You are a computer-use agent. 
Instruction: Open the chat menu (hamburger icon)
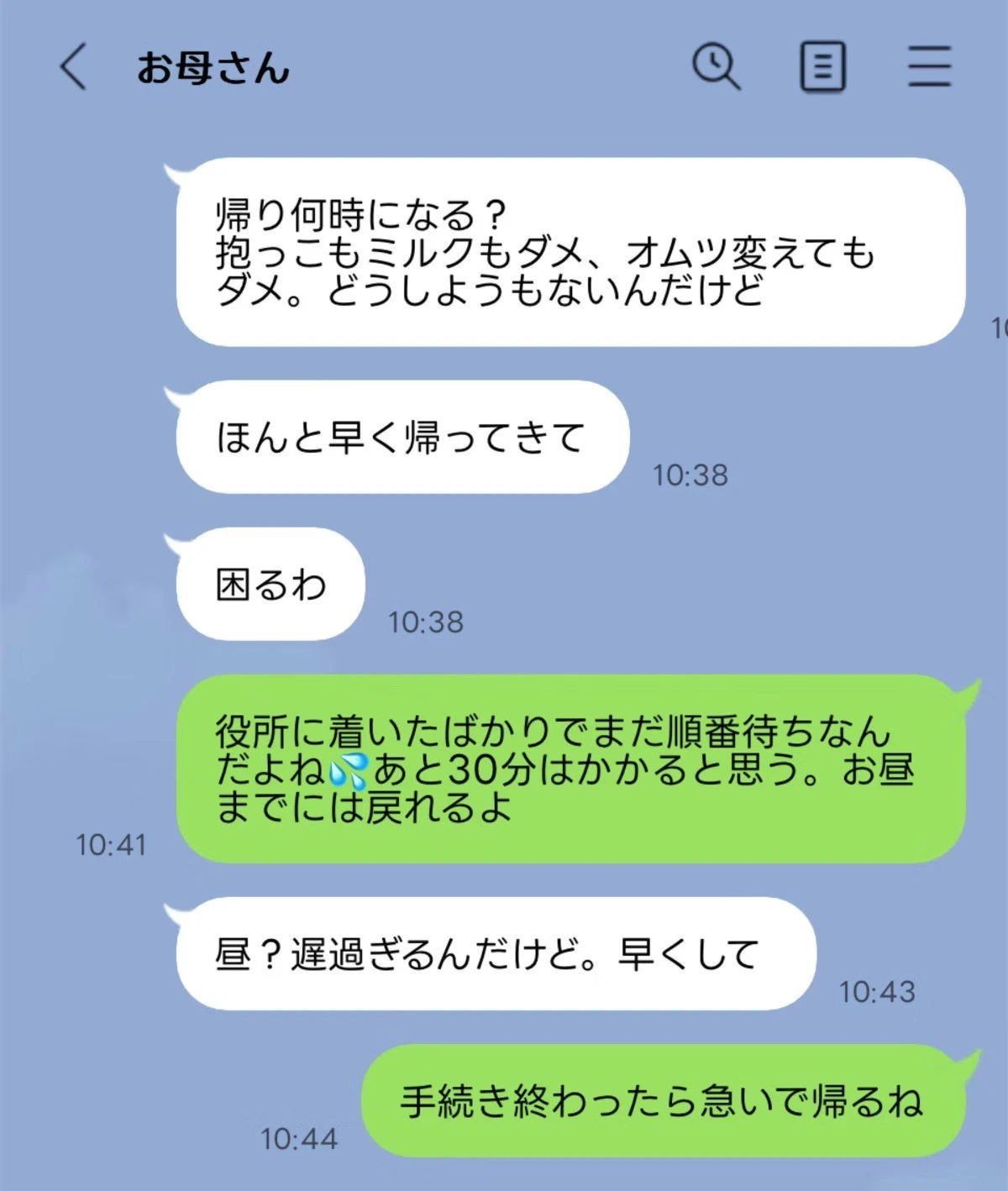point(929,66)
